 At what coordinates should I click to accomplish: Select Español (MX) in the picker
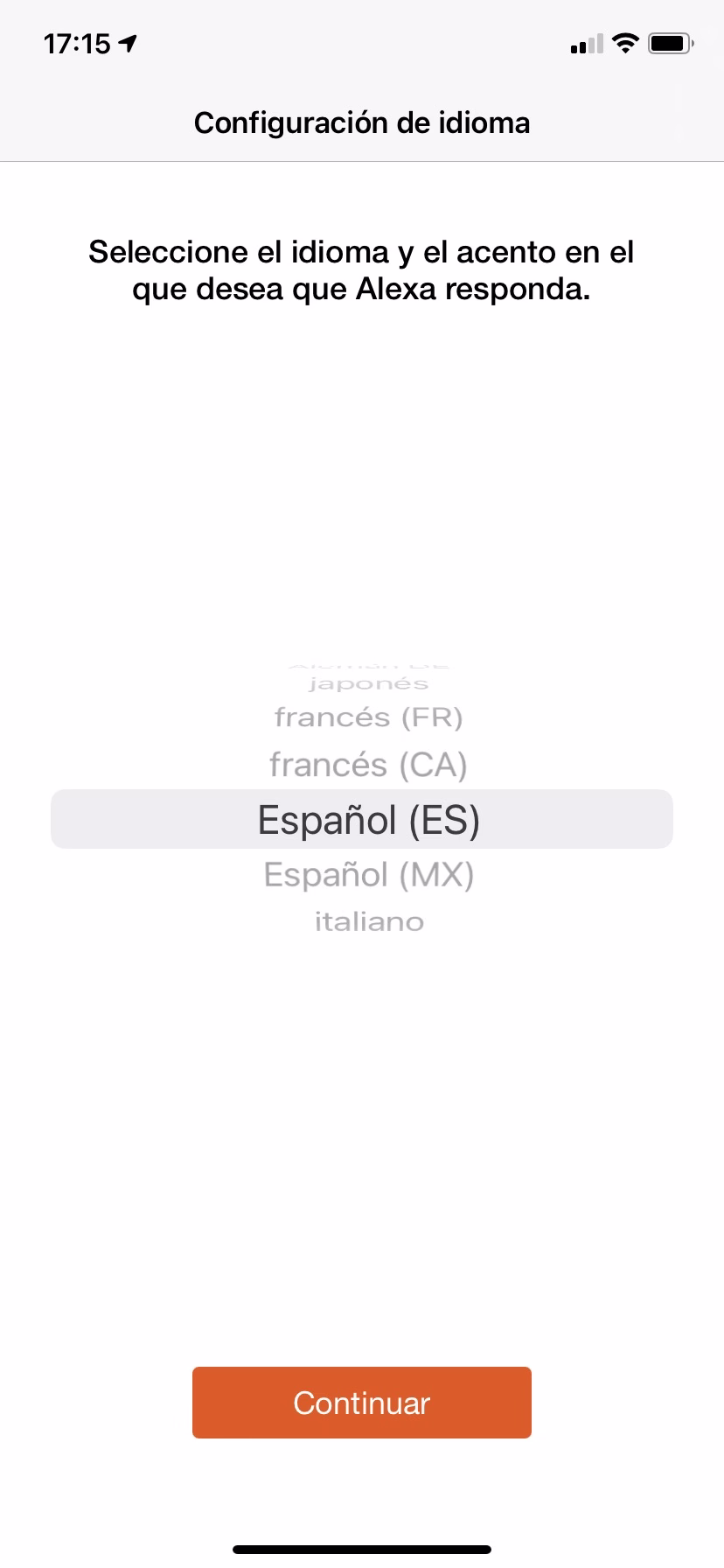coord(368,874)
